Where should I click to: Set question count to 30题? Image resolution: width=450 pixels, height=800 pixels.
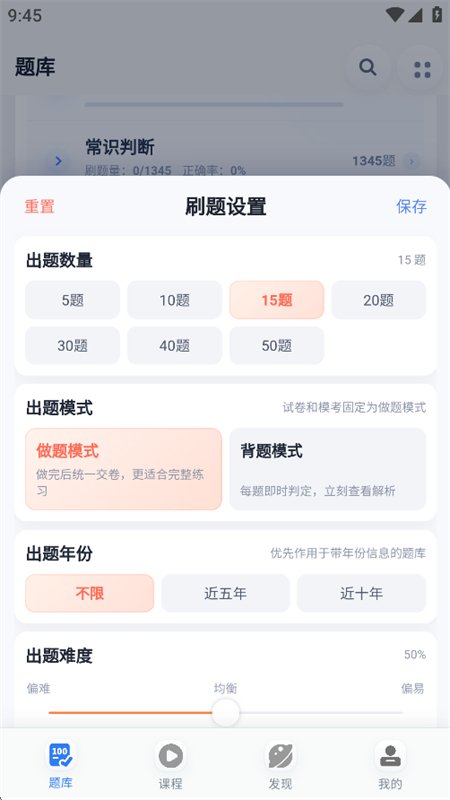[72, 345]
